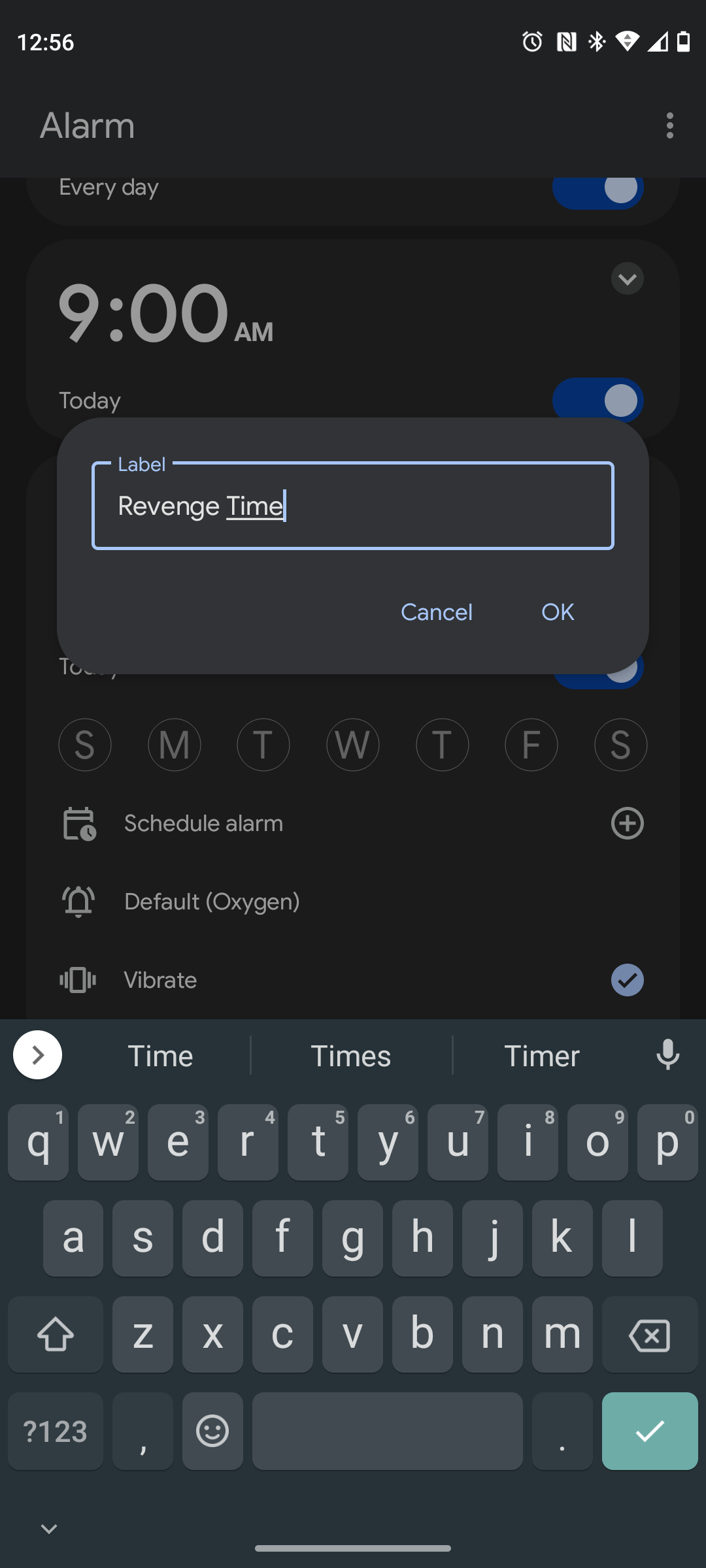Image resolution: width=706 pixels, height=1568 pixels.
Task: Hide the keyboard with the down chevron
Action: pyautogui.click(x=49, y=1529)
